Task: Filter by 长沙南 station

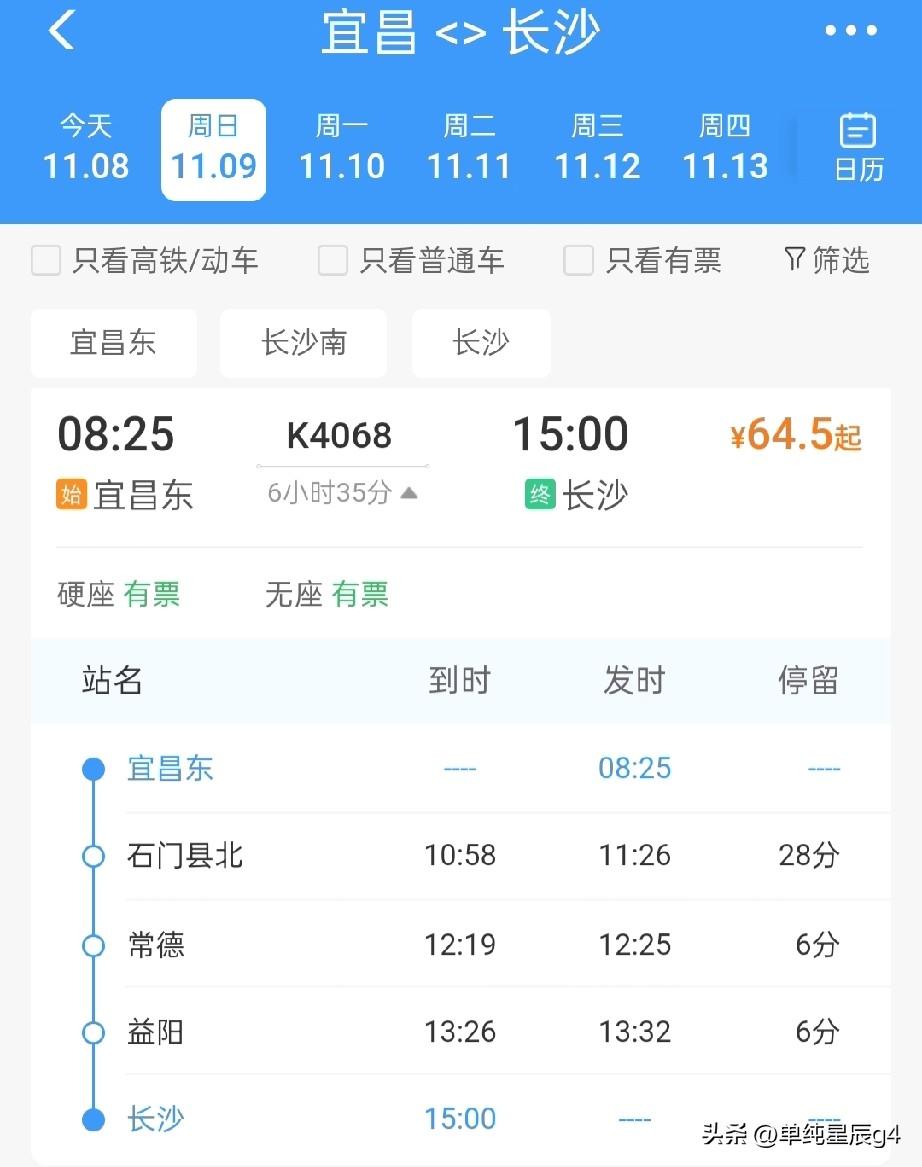Action: (x=303, y=343)
